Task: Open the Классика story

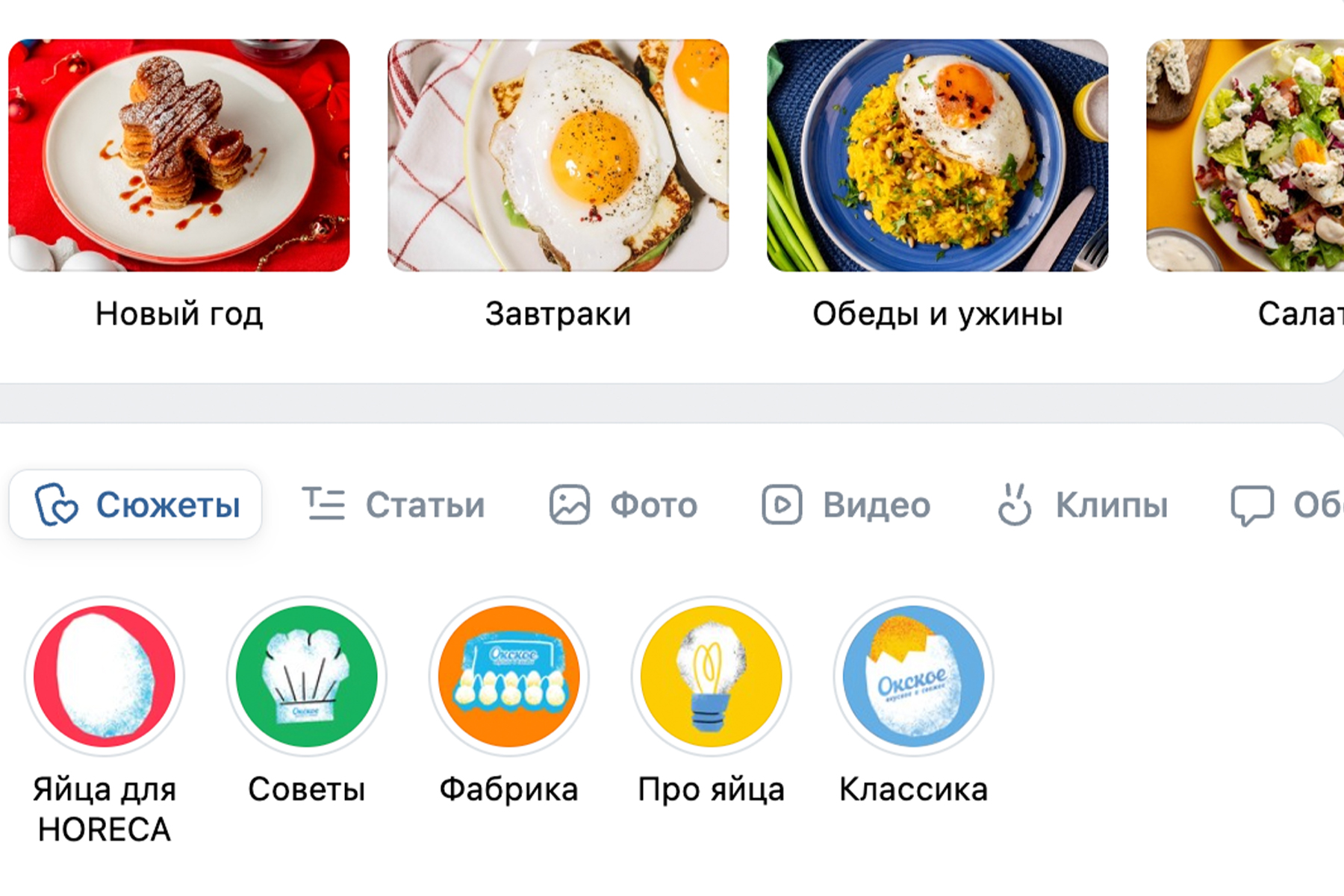Action: click(913, 676)
